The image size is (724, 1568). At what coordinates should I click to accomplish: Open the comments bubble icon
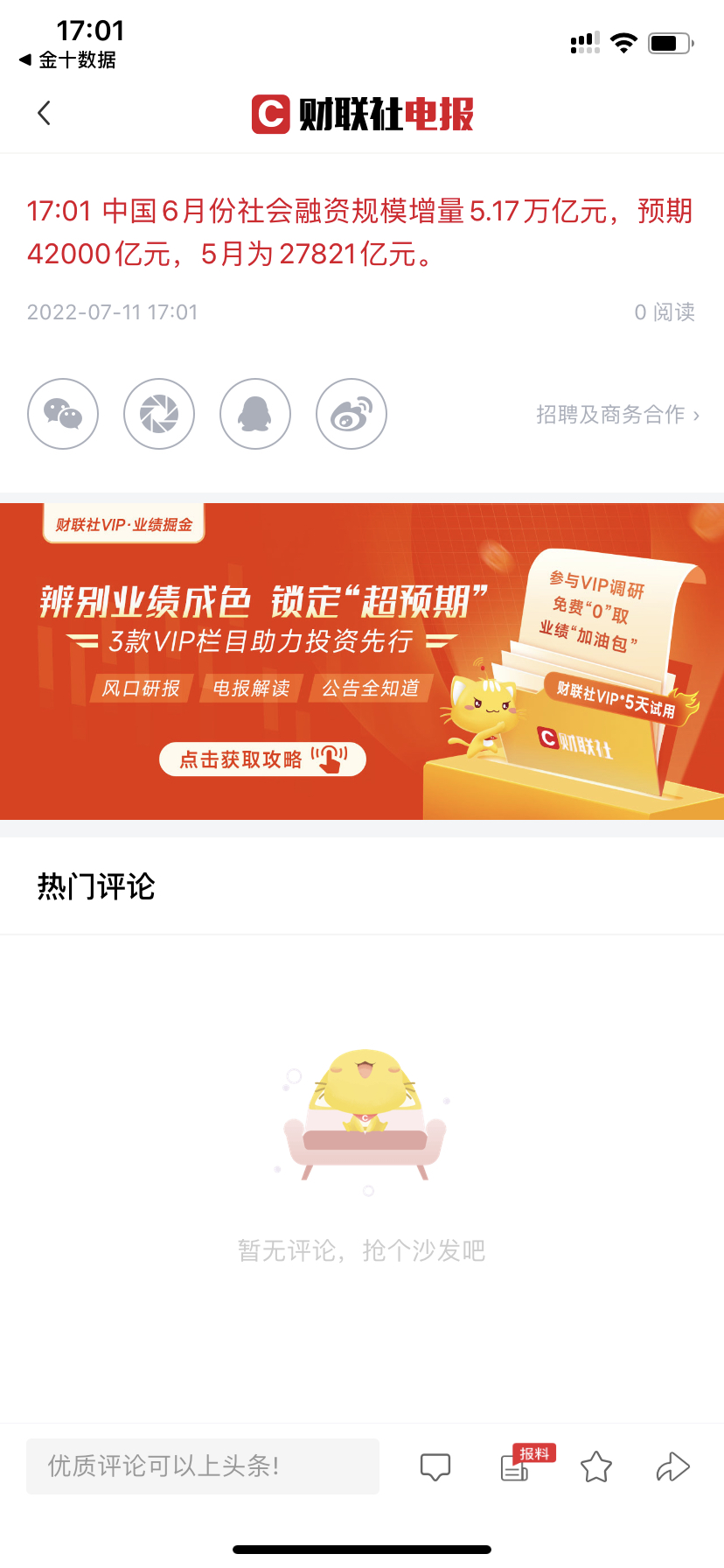[435, 1466]
